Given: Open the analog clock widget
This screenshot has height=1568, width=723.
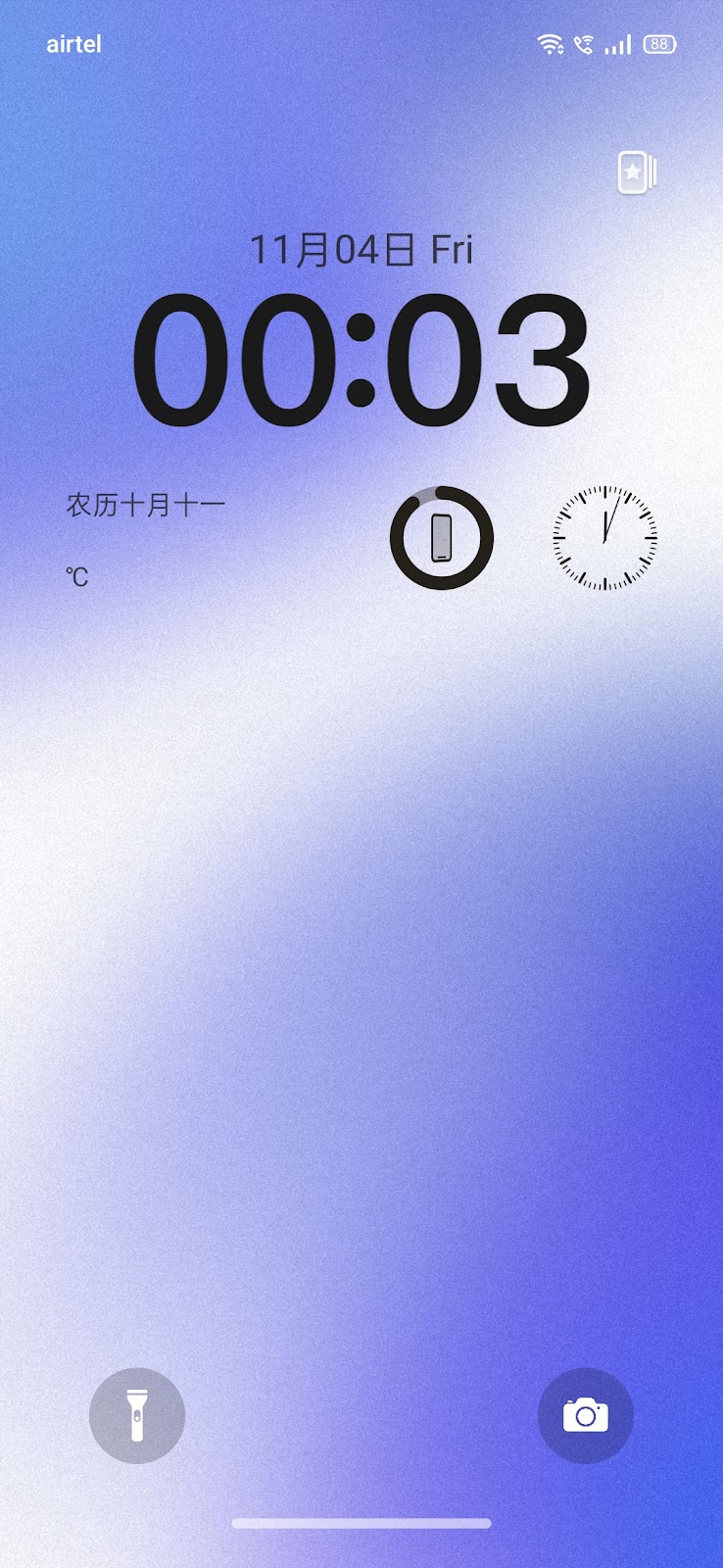Looking at the screenshot, I should [x=604, y=538].
